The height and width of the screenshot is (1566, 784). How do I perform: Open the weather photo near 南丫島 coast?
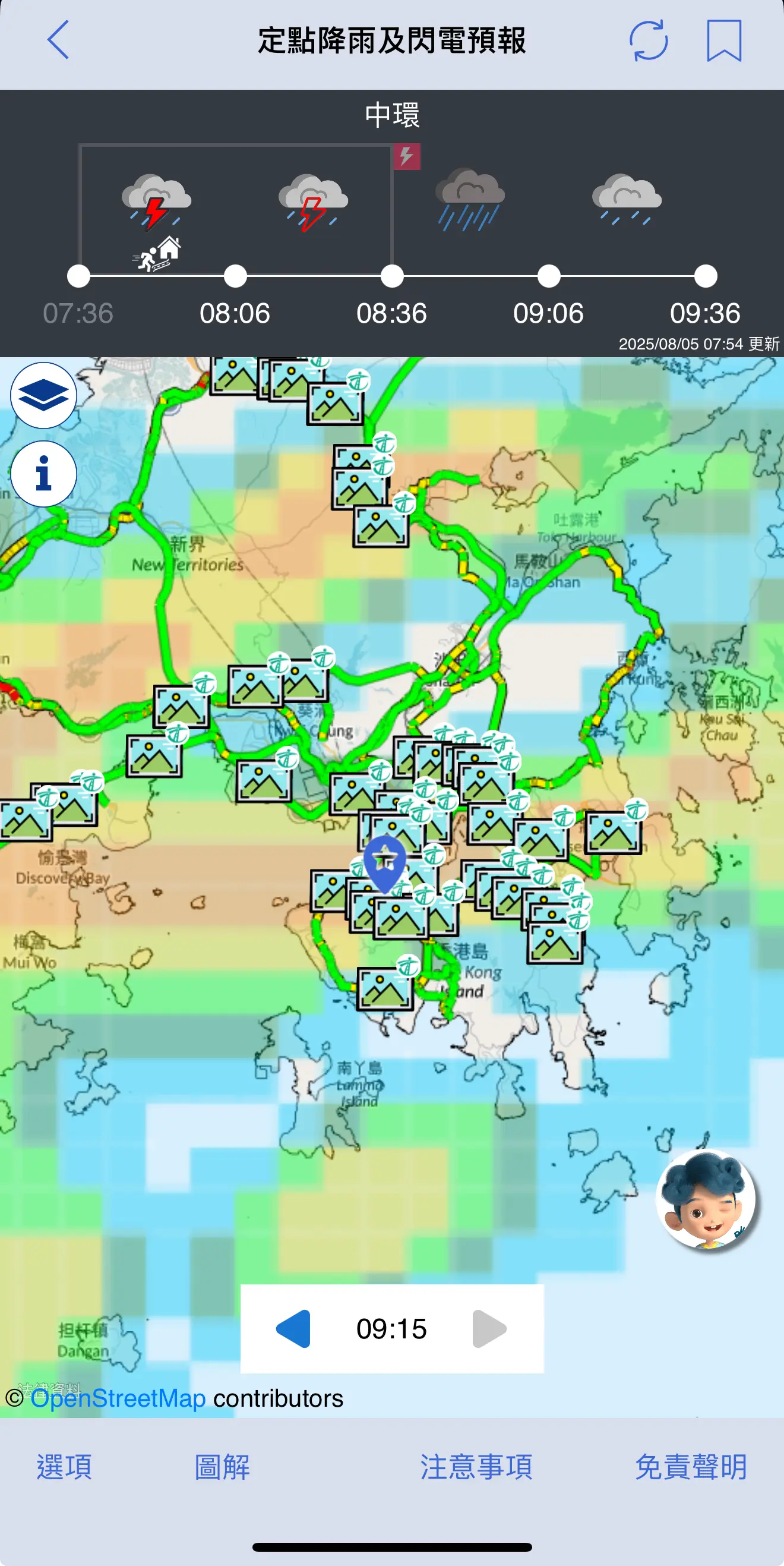(x=386, y=988)
